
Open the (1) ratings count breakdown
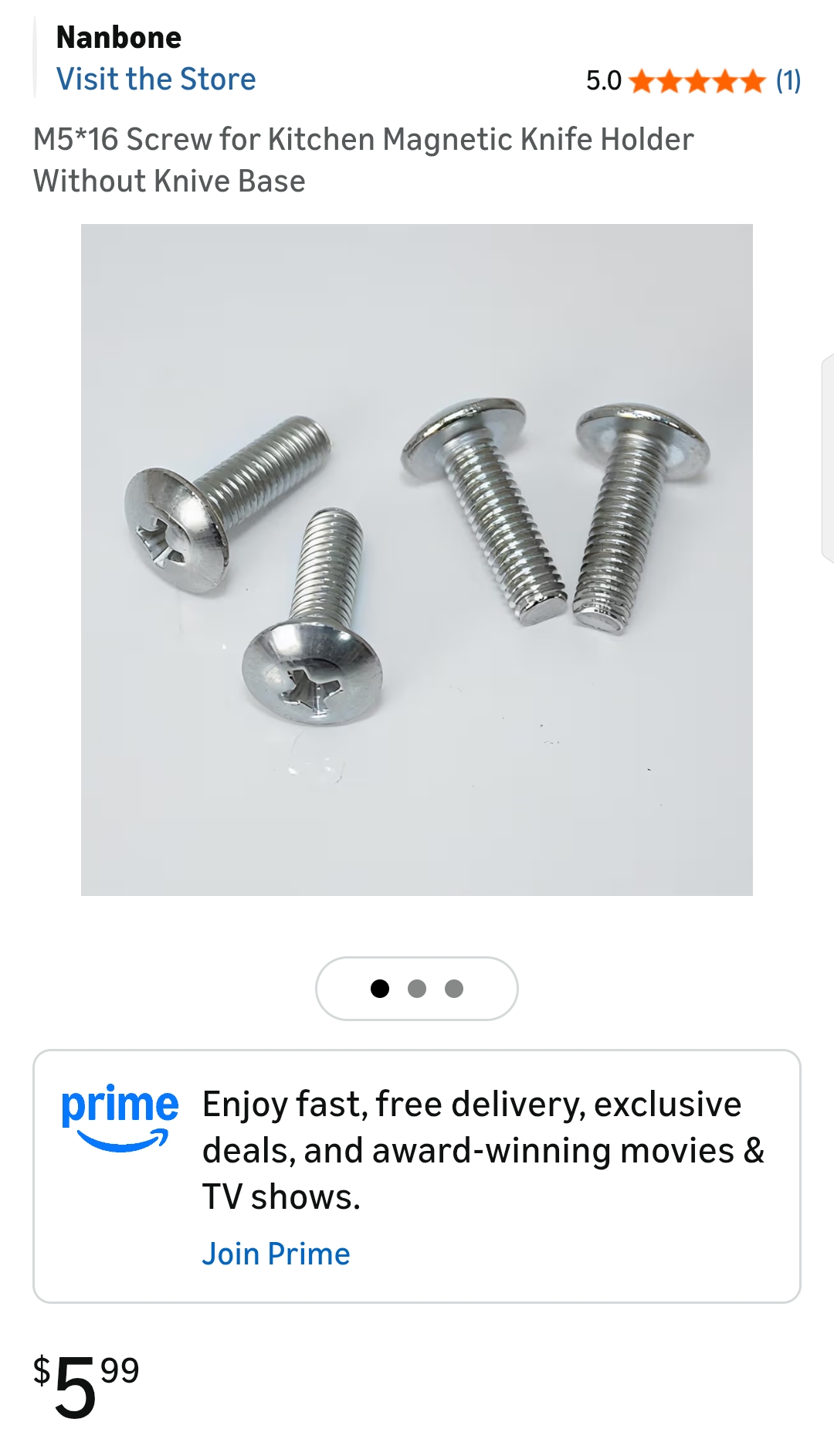788,80
